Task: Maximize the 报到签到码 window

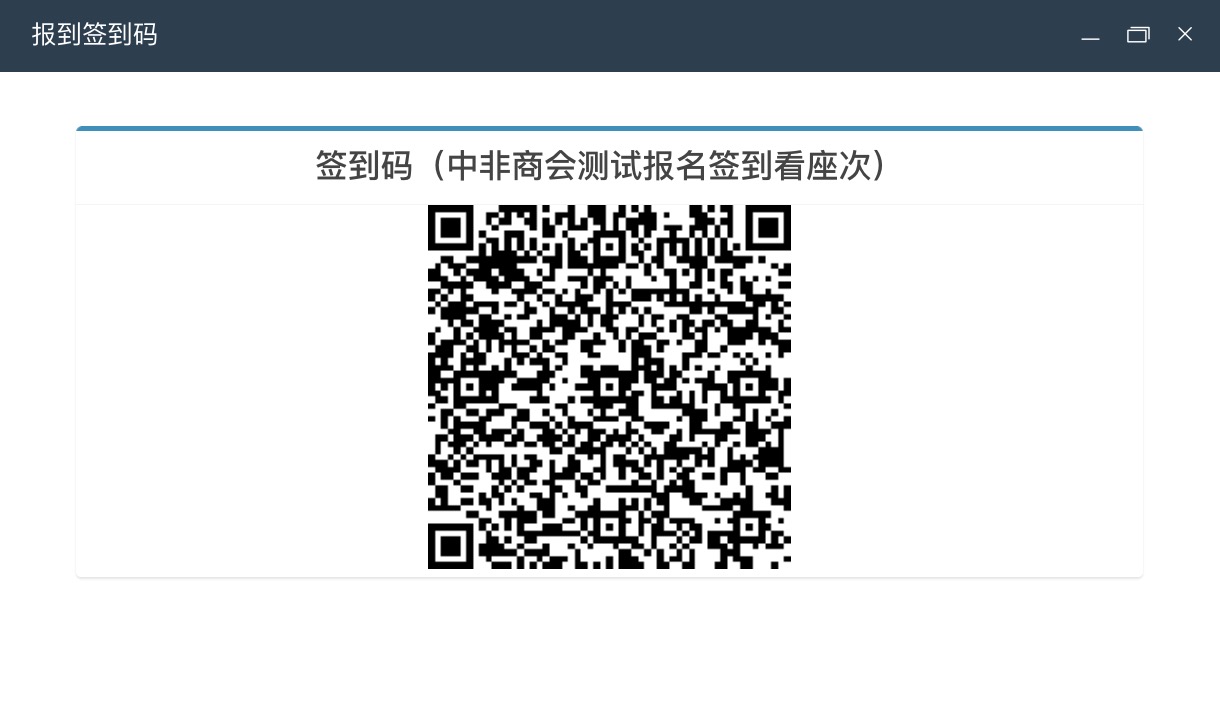Action: coord(1138,35)
